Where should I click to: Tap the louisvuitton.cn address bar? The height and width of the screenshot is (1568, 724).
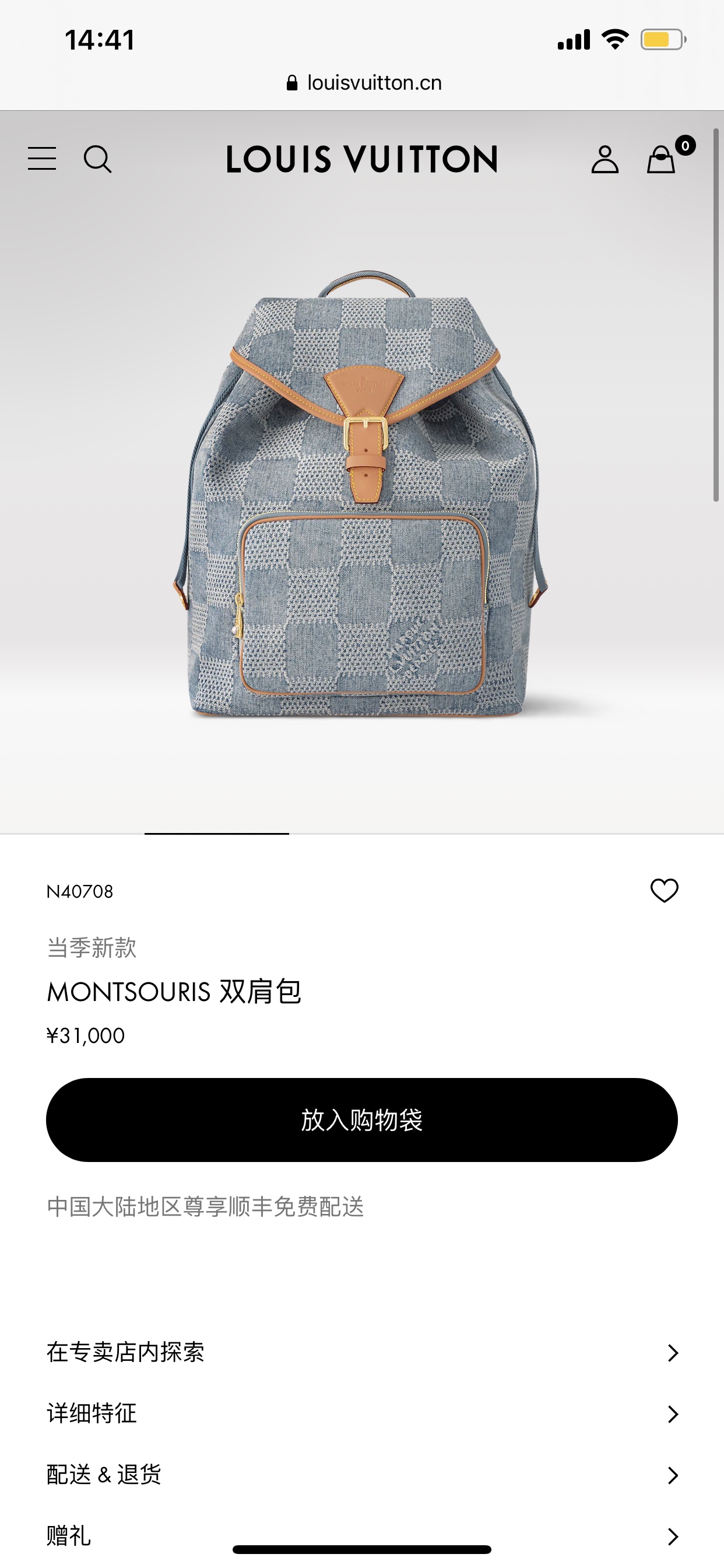point(363,83)
